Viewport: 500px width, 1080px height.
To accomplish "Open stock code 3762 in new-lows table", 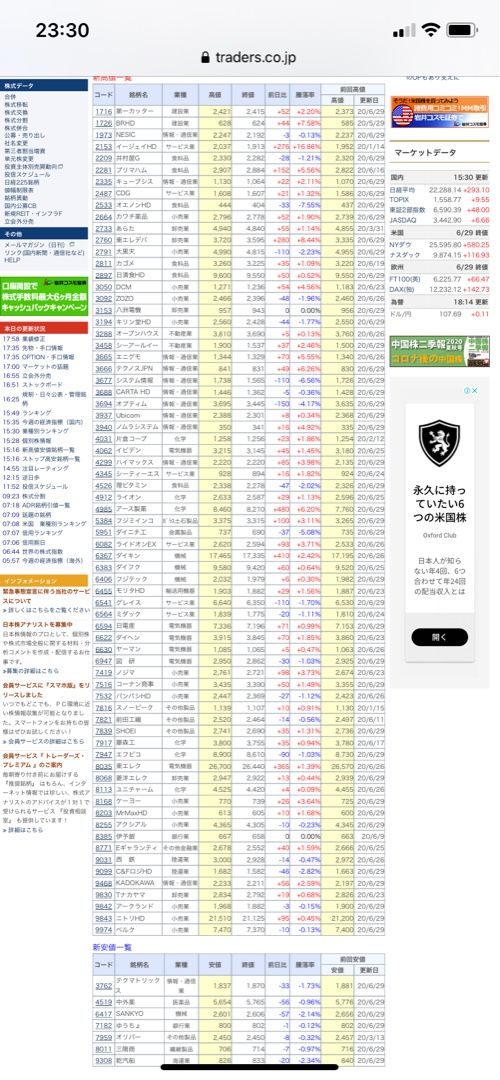I will [103, 986].
